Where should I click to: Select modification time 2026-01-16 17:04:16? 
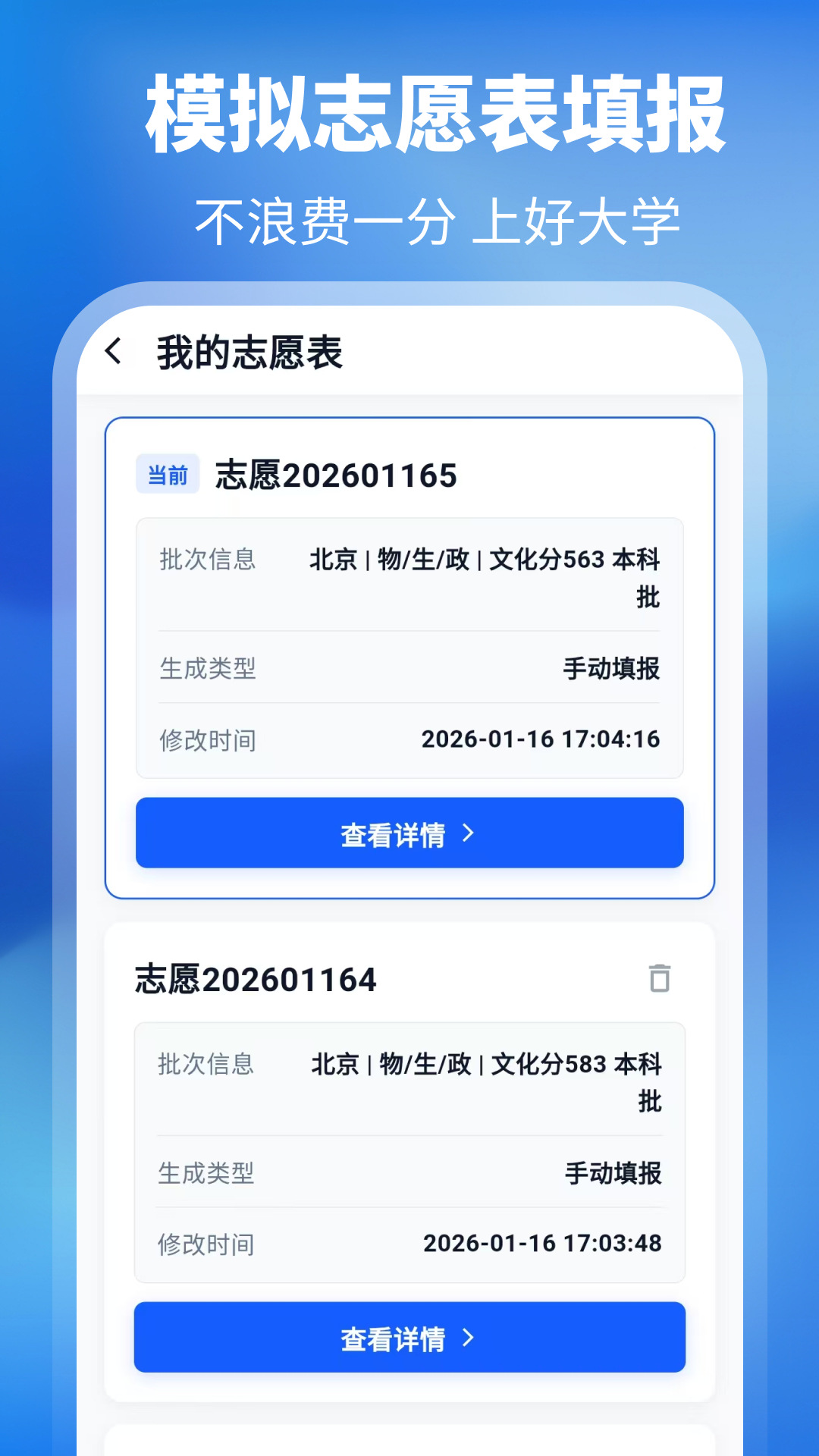[543, 739]
